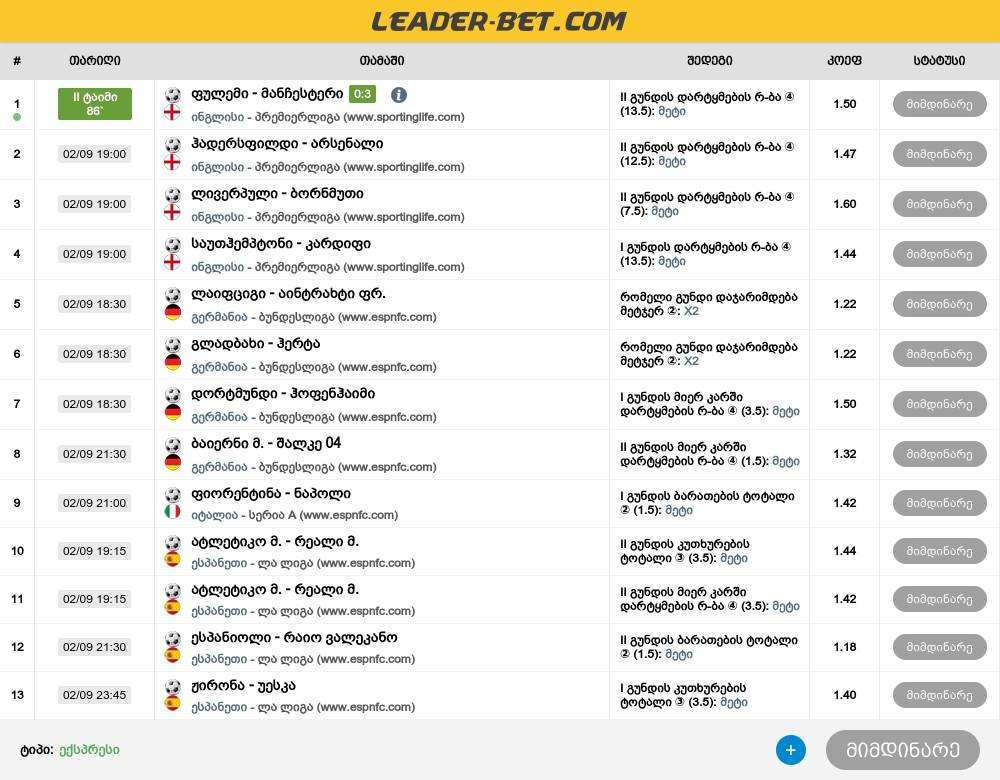Open the ლაიფციგი - აინტრახტი ფრ. match row
The image size is (1000, 780).
[288, 294]
